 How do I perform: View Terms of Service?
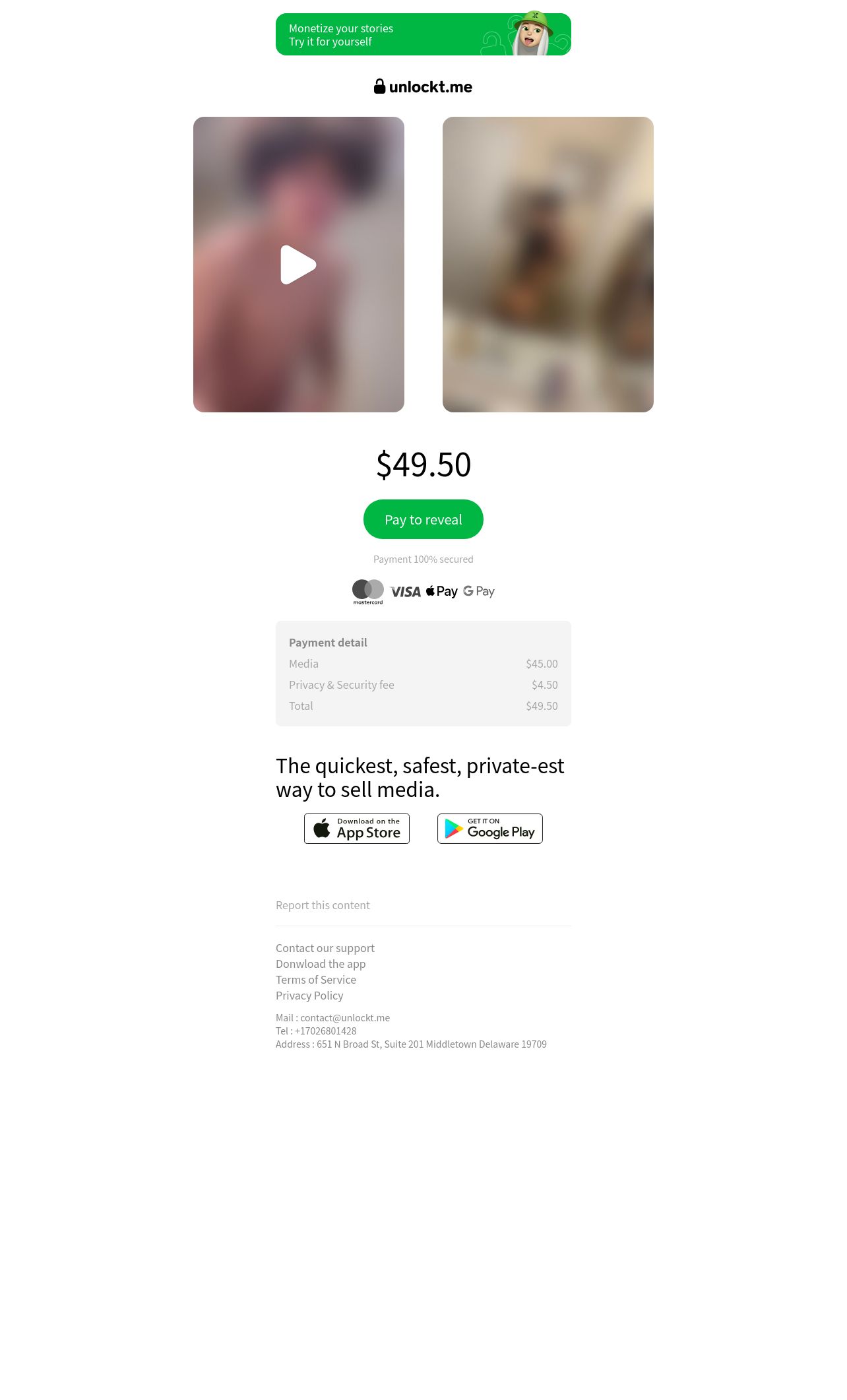click(x=316, y=980)
